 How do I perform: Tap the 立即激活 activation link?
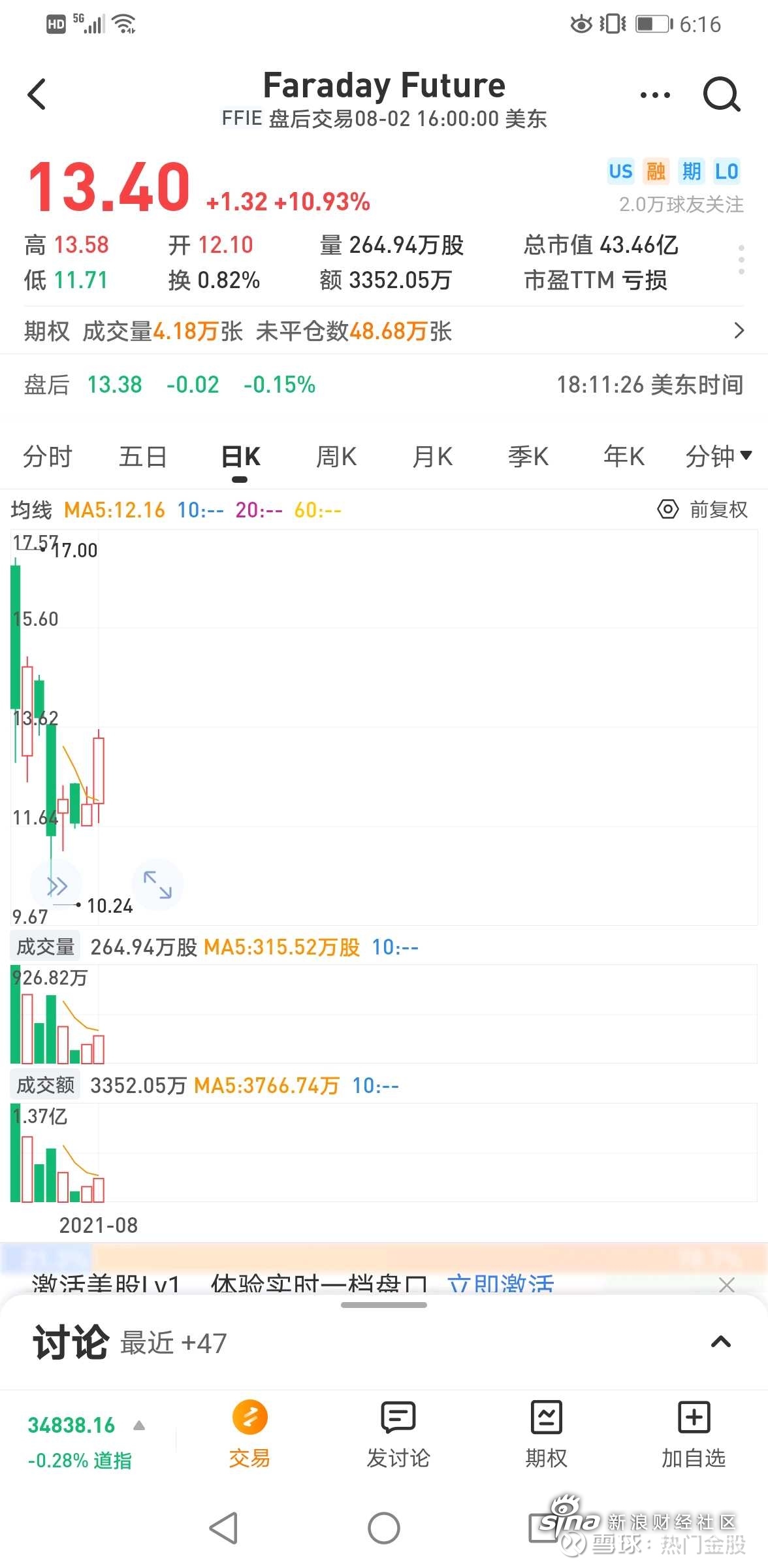click(x=500, y=1284)
